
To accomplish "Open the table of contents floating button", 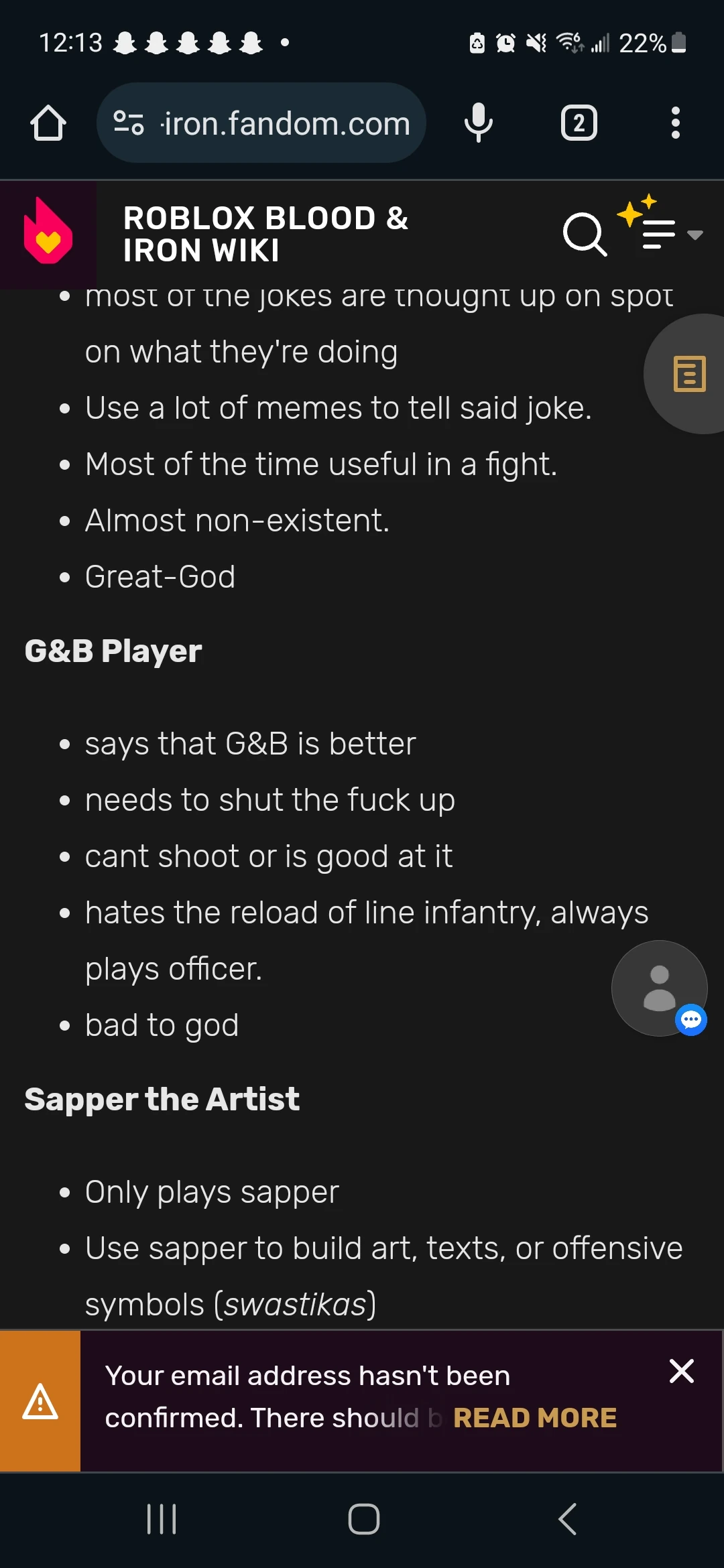I will click(x=688, y=374).
